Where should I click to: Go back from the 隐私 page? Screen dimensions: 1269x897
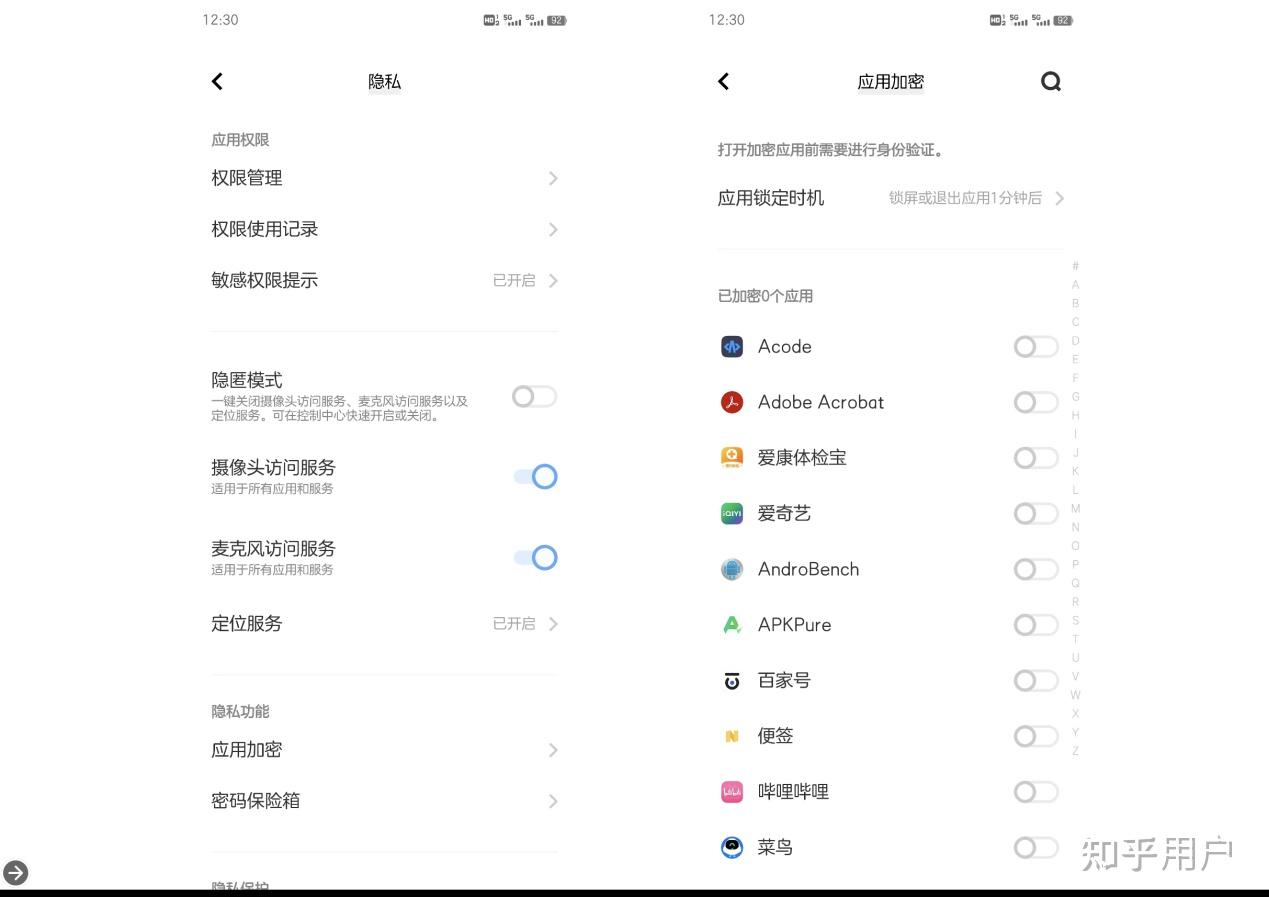[218, 82]
